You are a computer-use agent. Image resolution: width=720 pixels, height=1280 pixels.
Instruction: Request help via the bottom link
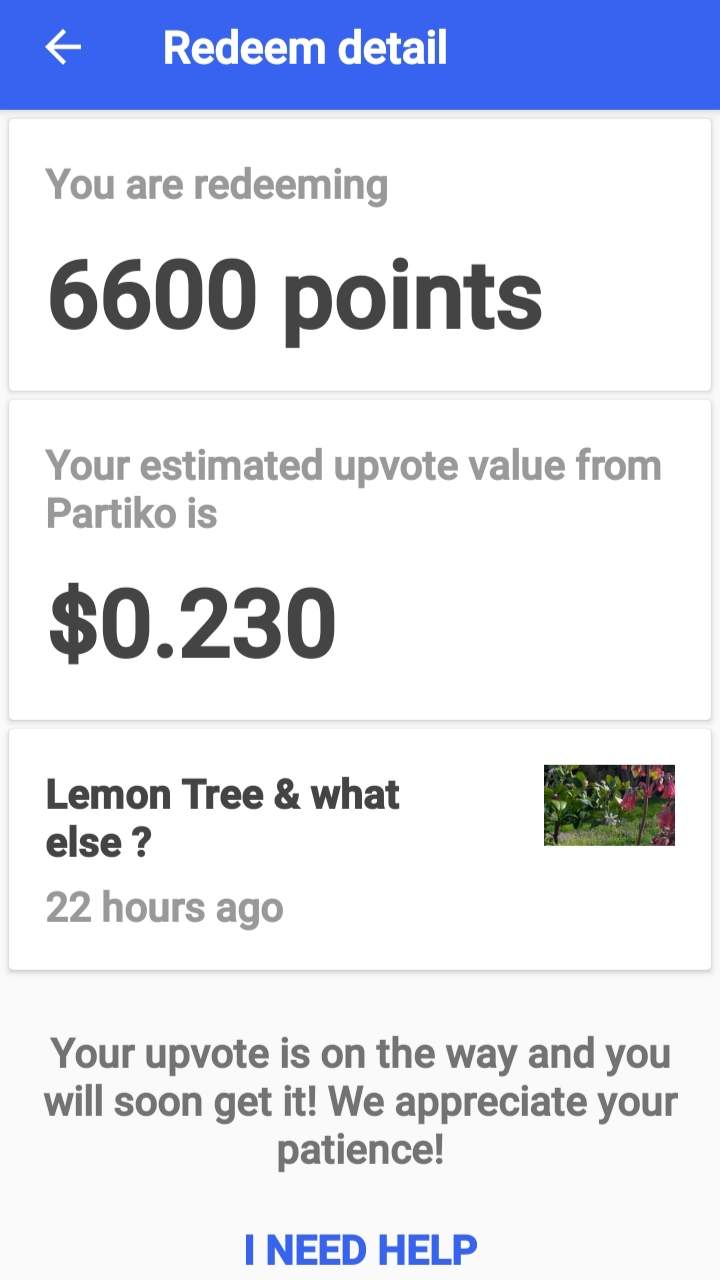click(x=360, y=1249)
